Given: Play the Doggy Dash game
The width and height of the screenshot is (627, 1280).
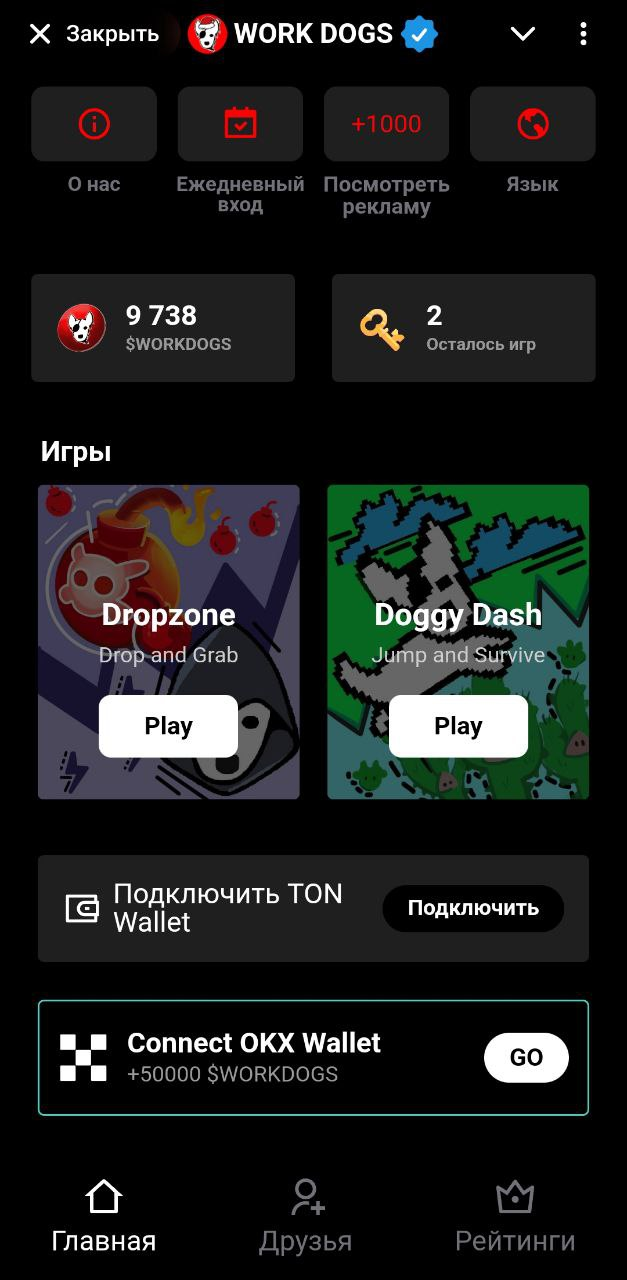Looking at the screenshot, I should [x=458, y=726].
